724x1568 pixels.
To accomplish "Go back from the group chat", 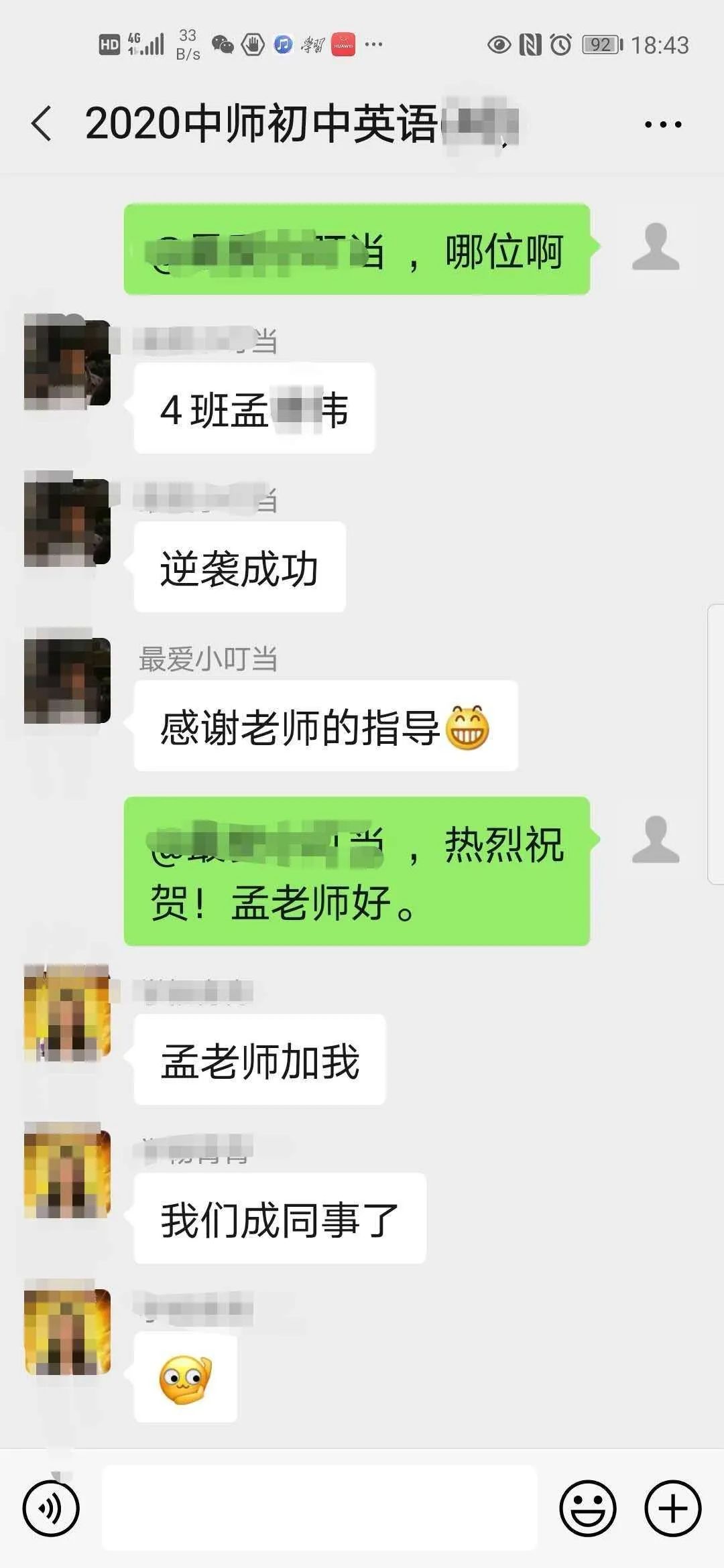I will (42, 124).
